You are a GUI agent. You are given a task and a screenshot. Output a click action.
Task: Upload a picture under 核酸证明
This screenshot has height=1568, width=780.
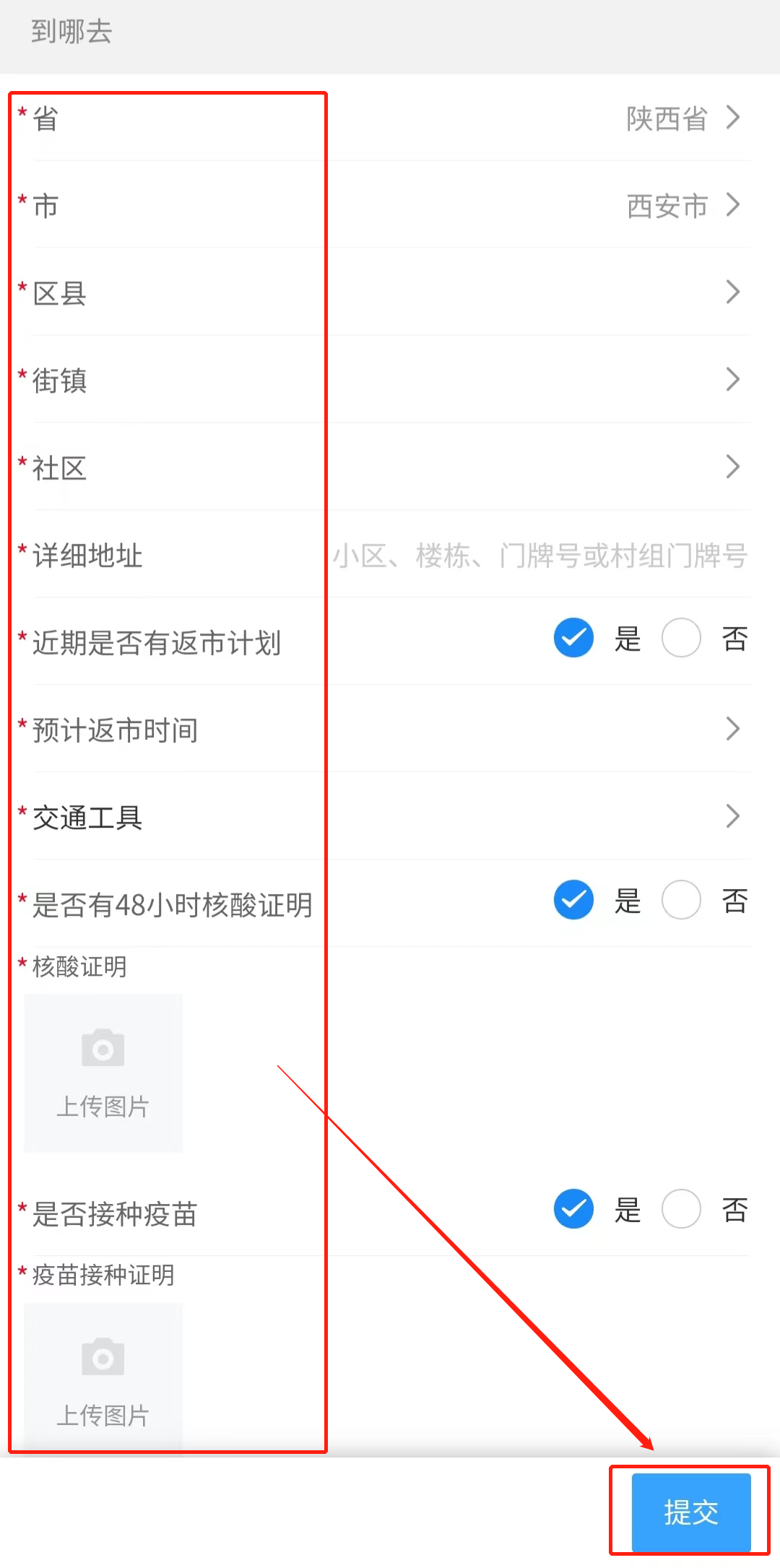[x=103, y=1073]
